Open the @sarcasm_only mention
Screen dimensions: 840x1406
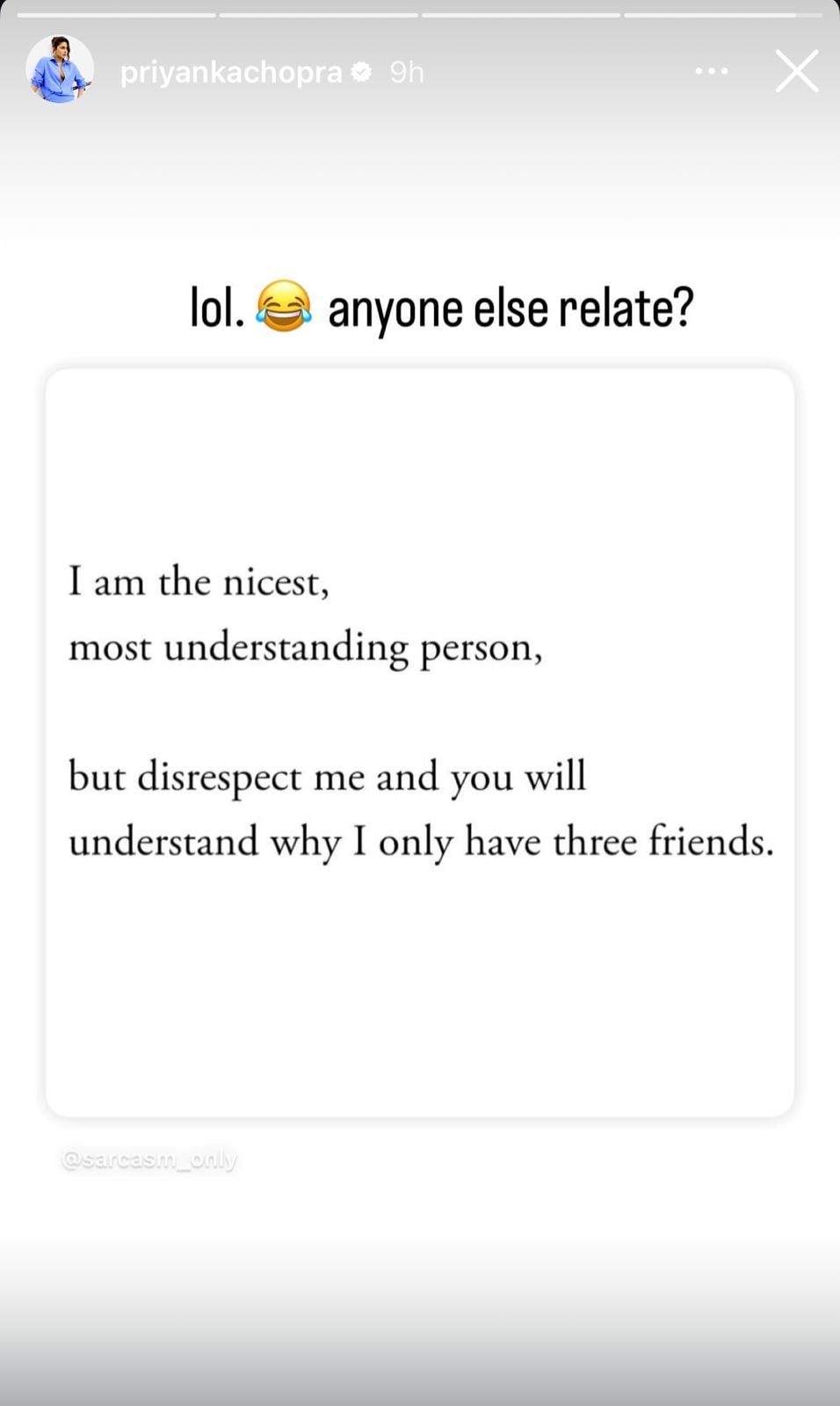coord(149,1160)
